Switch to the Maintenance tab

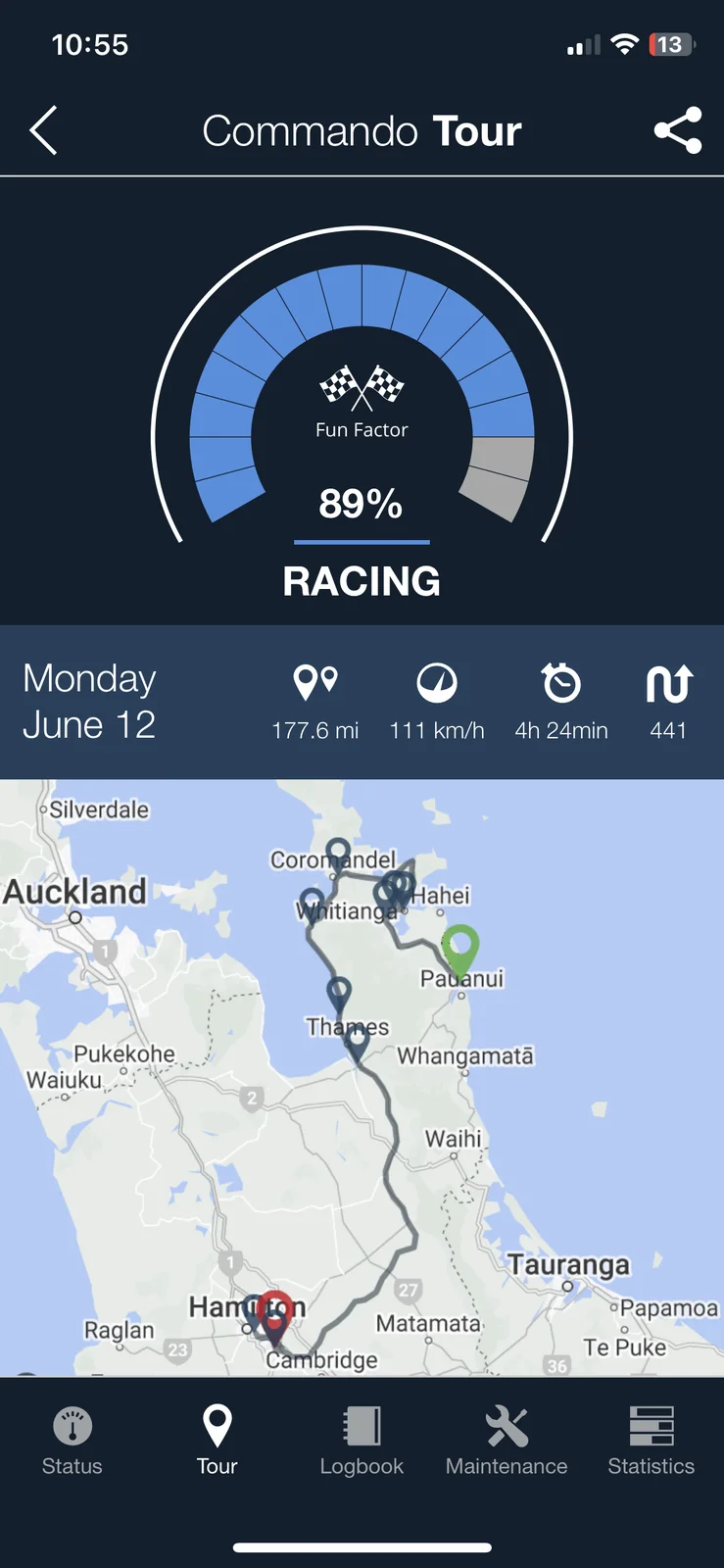[507, 1440]
